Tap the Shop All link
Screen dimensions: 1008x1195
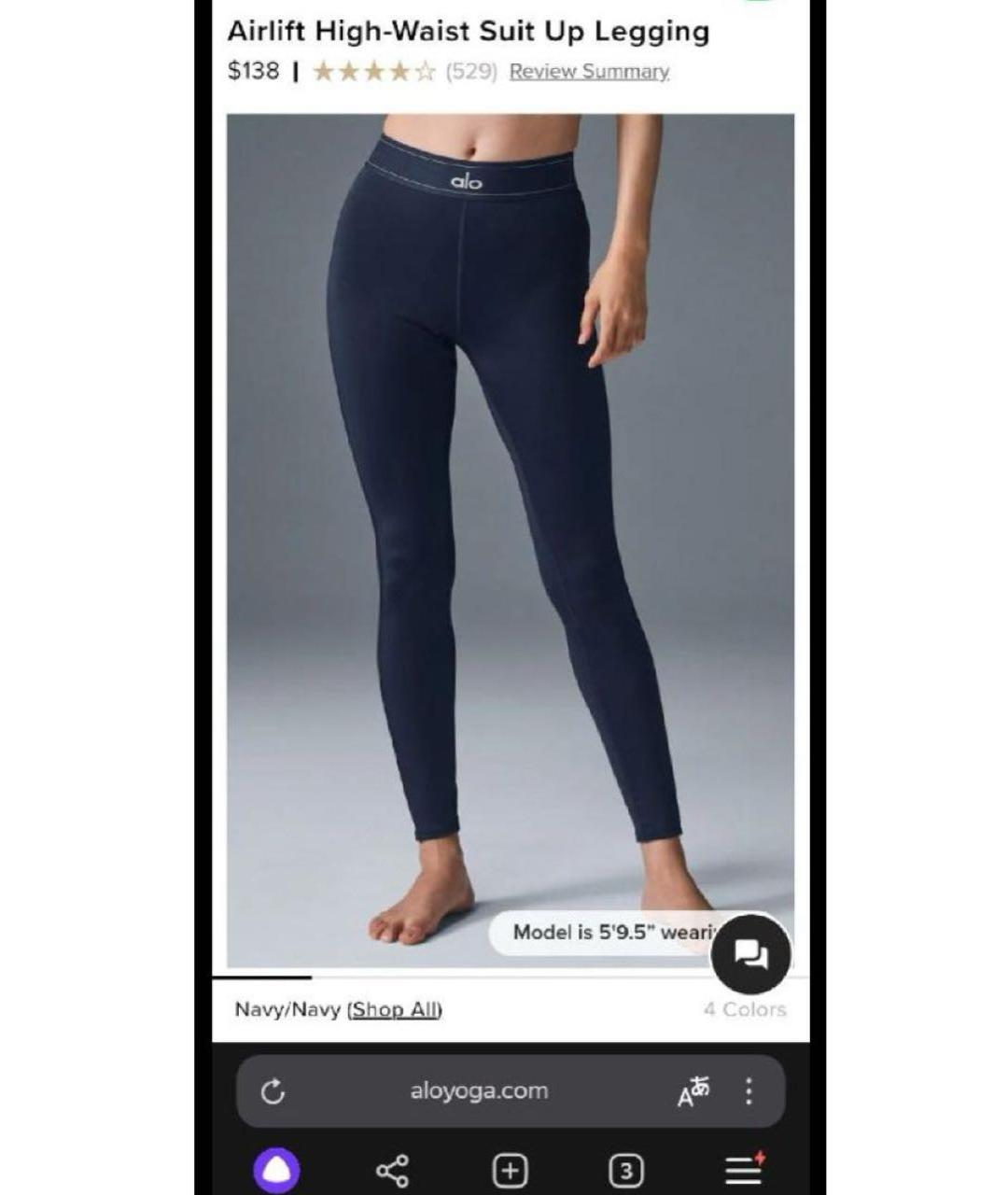point(395,1009)
